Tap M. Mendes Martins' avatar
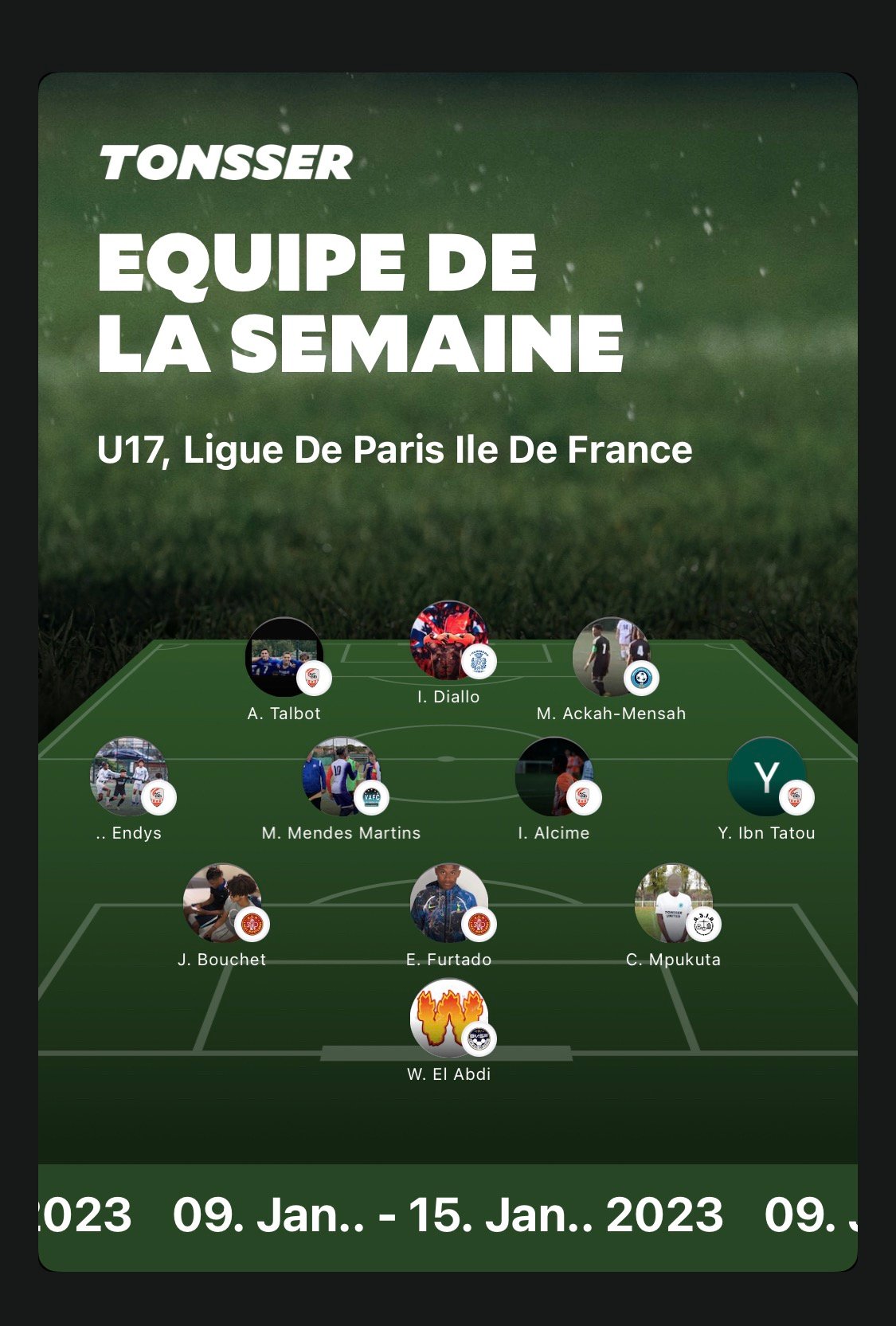896x1326 pixels. [342, 776]
